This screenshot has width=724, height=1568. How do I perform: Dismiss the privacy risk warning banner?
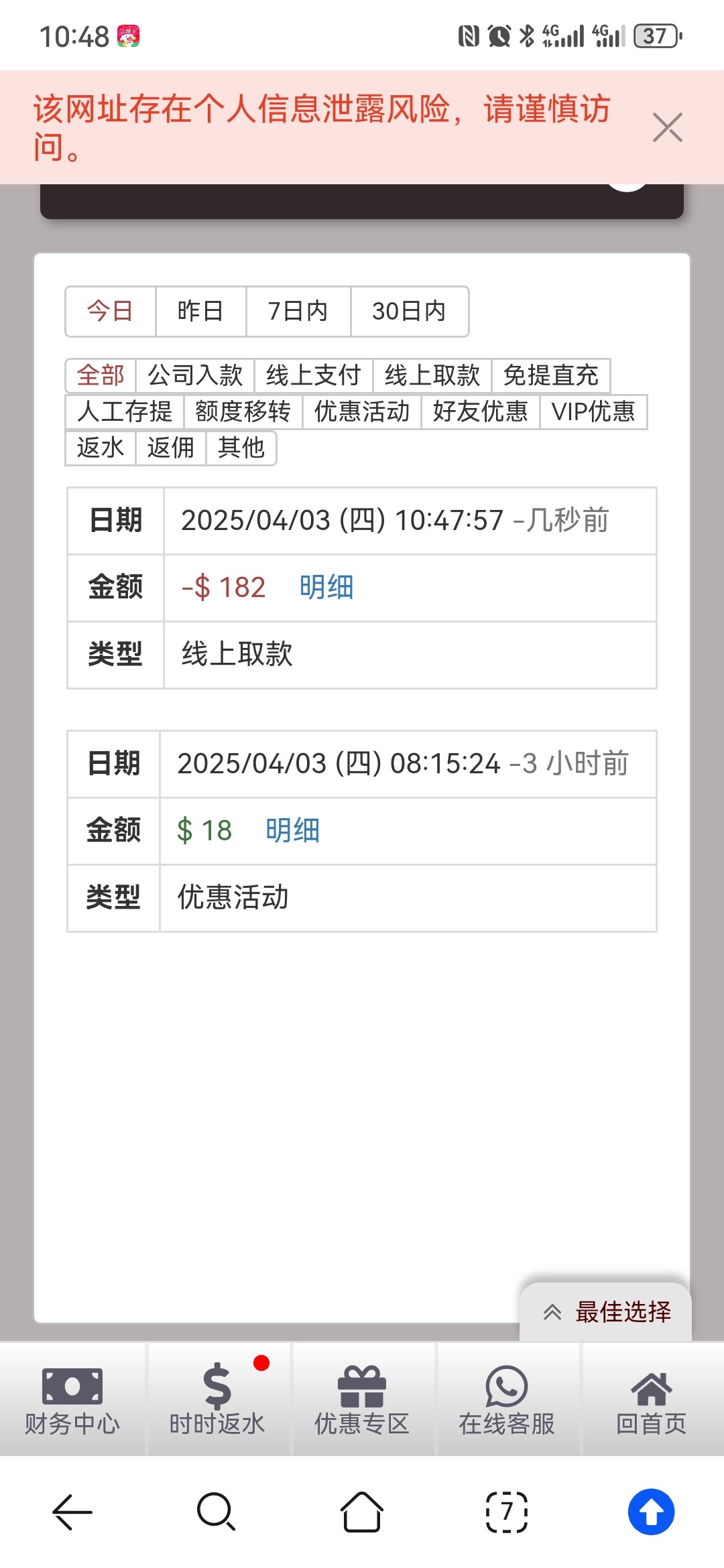[667, 127]
